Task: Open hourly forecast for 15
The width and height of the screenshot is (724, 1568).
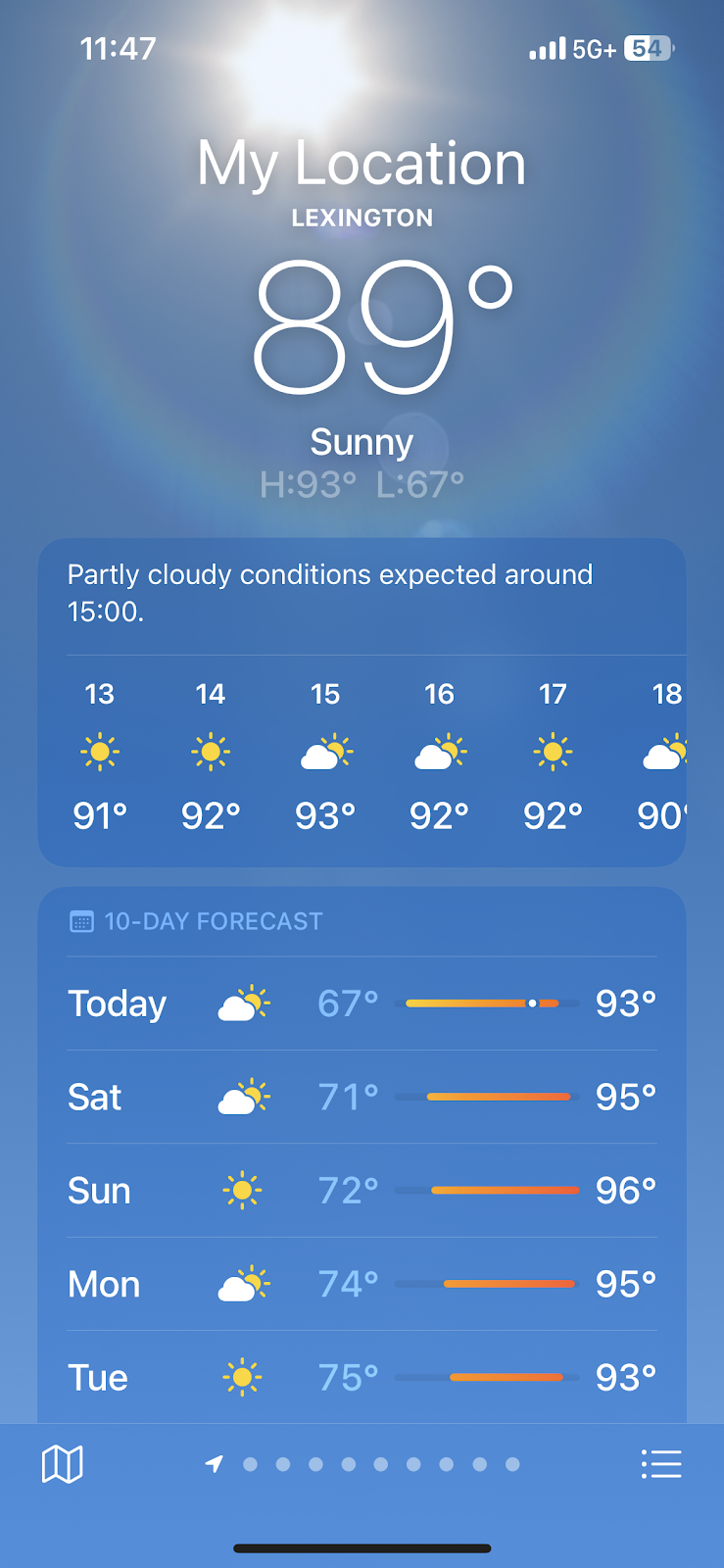Action: [325, 755]
